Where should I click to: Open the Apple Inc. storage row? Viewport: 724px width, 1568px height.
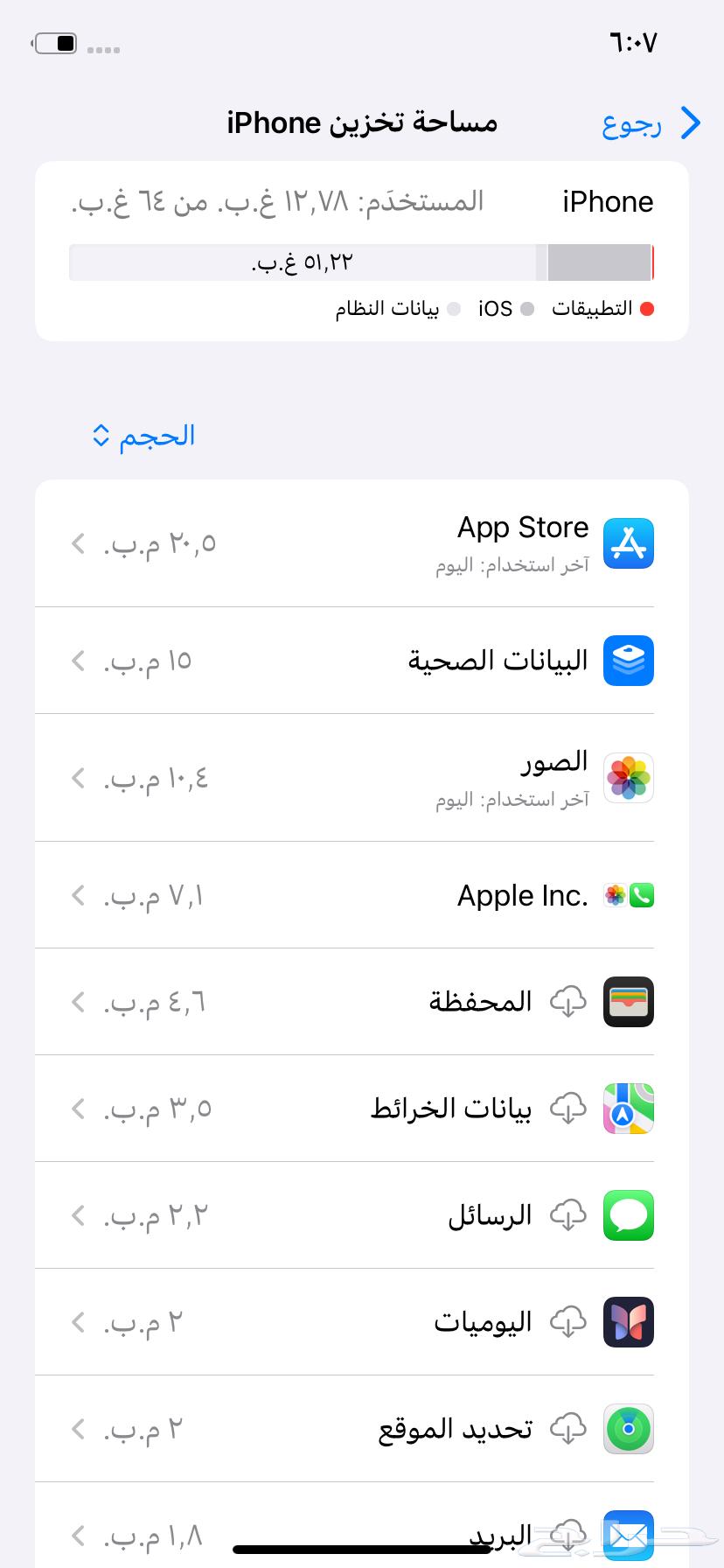pos(362,895)
